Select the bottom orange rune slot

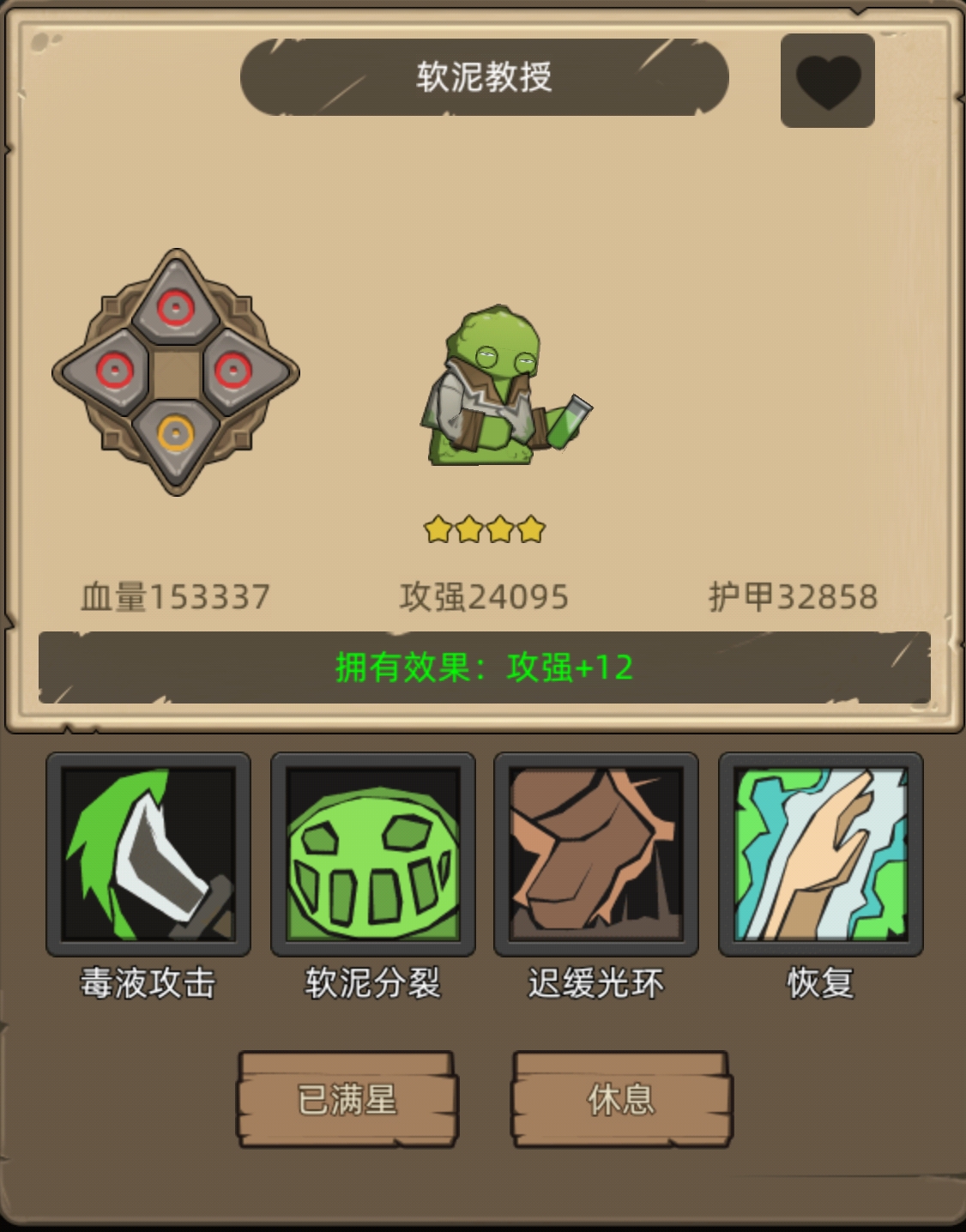coord(174,434)
